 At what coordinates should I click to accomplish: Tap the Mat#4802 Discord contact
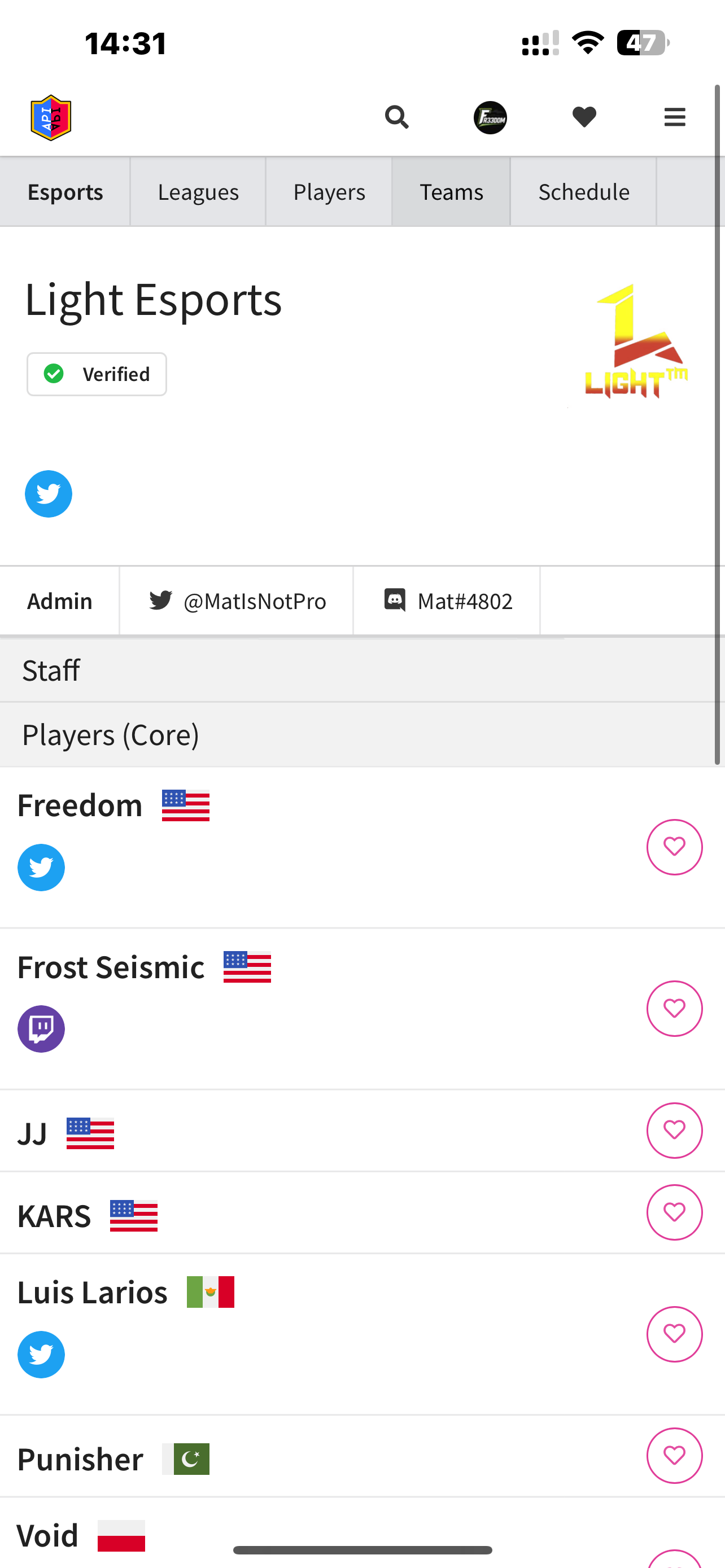click(447, 601)
